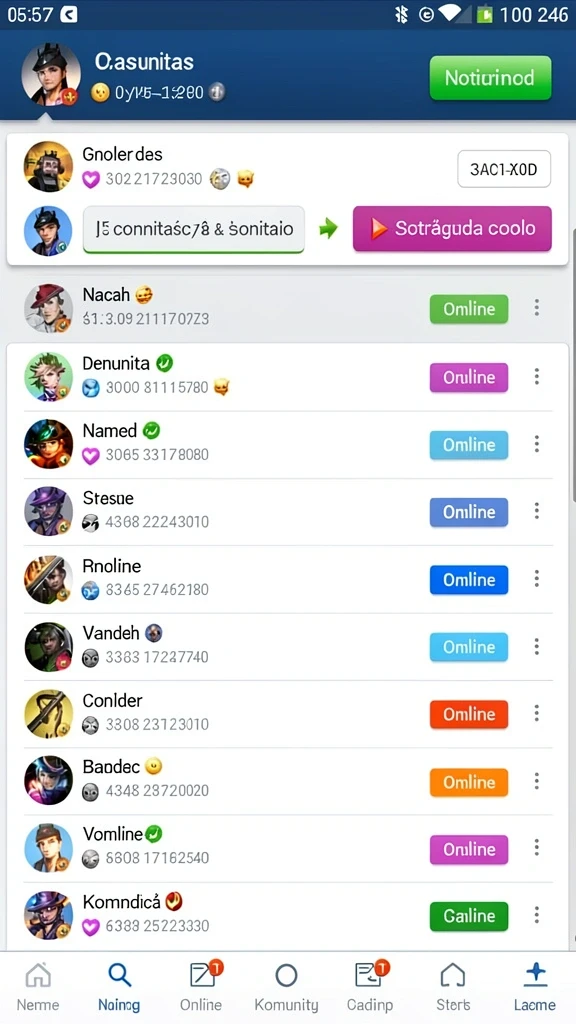Go to the Nerme home tab
Image resolution: width=576 pixels, height=1024 pixels.
(x=38, y=987)
